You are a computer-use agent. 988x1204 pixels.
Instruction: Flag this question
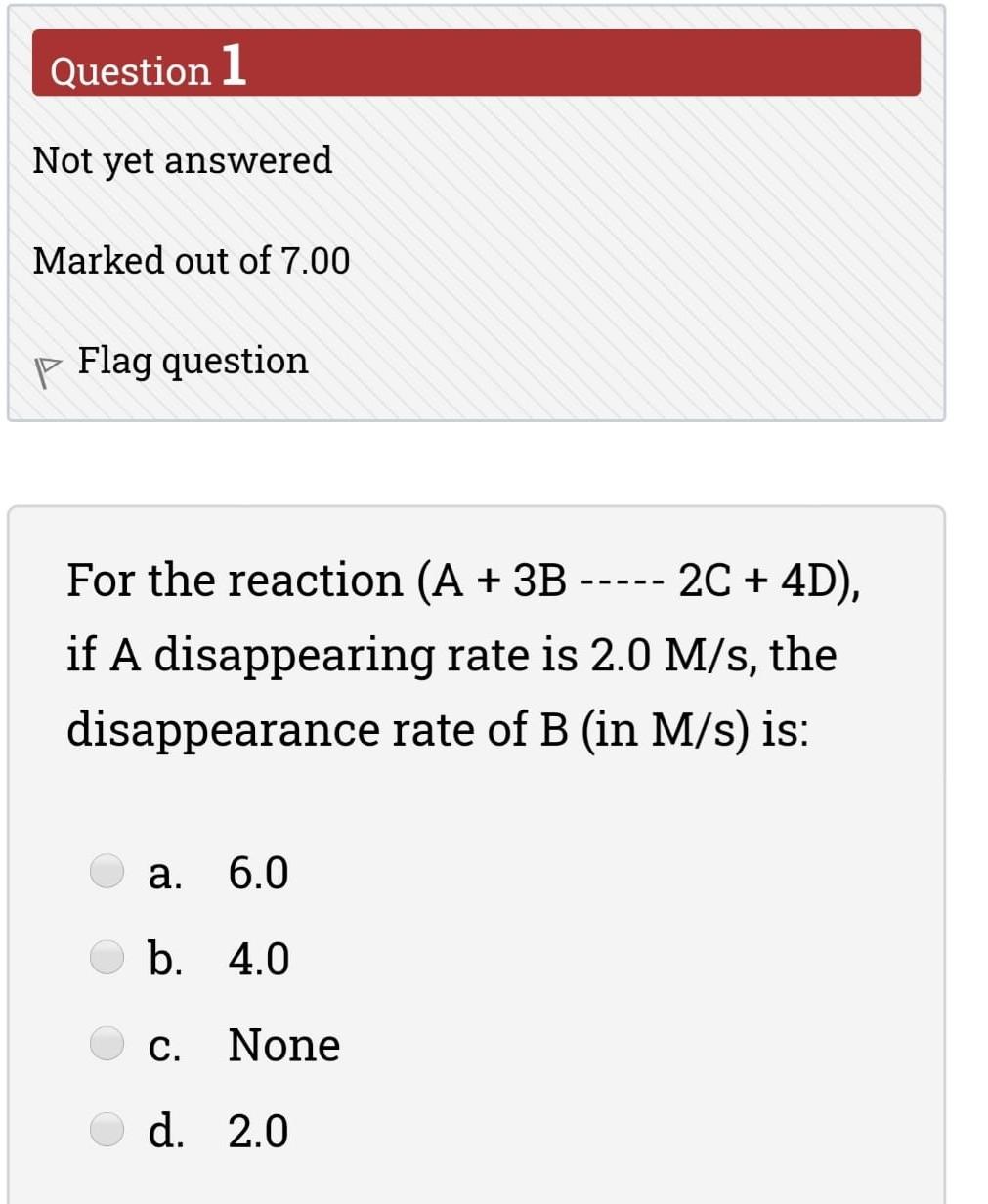(x=192, y=362)
